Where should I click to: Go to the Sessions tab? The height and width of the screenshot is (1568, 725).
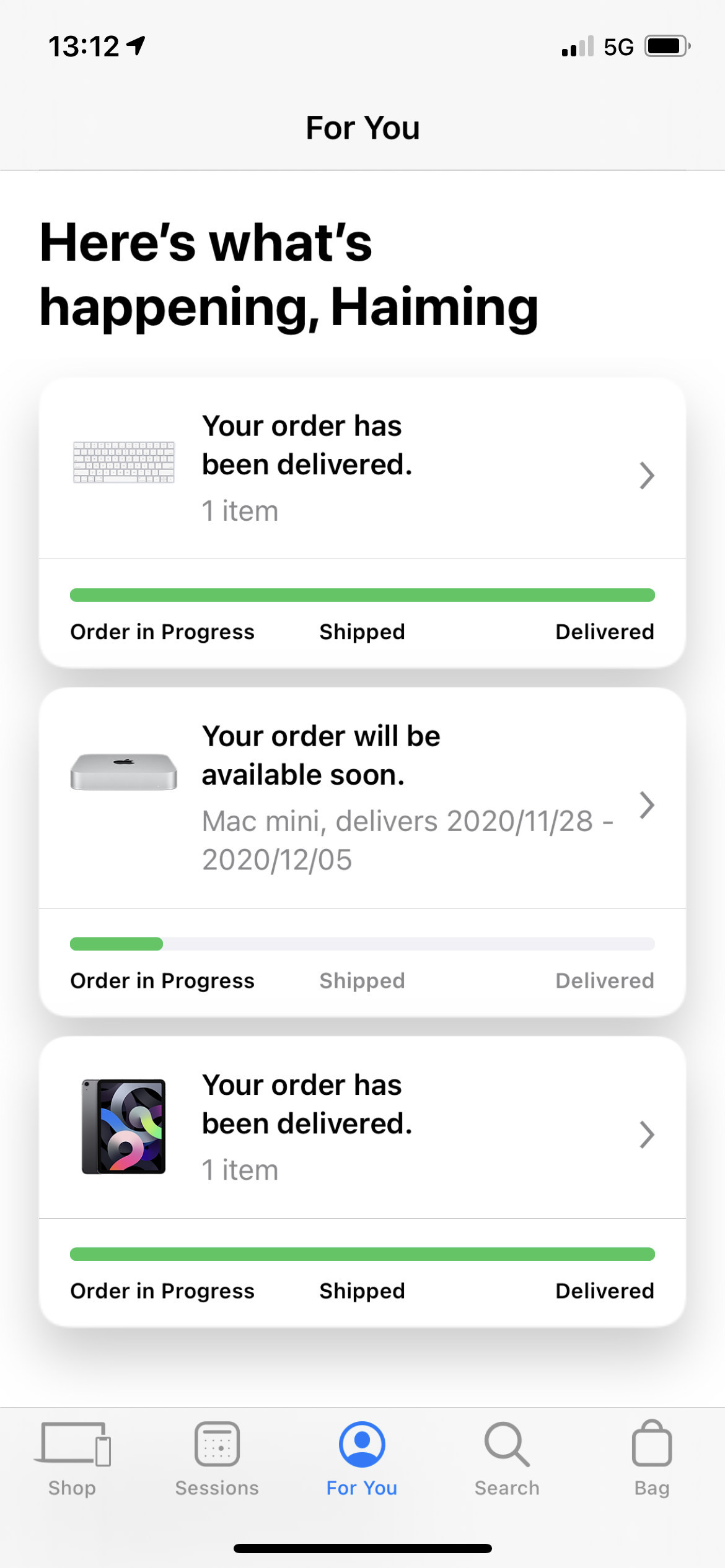[x=217, y=1459]
